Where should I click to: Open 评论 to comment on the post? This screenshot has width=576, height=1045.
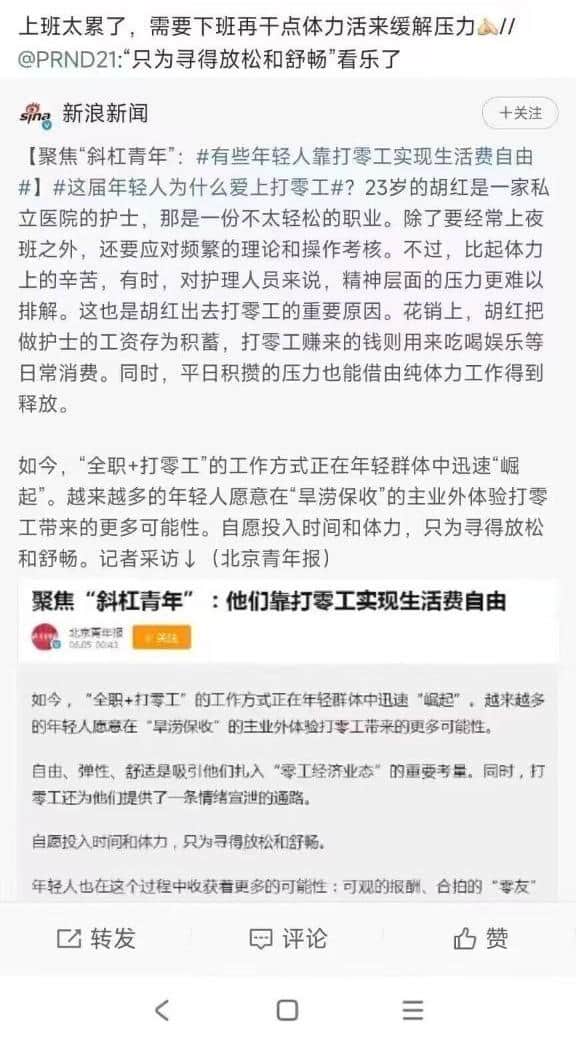288,938
